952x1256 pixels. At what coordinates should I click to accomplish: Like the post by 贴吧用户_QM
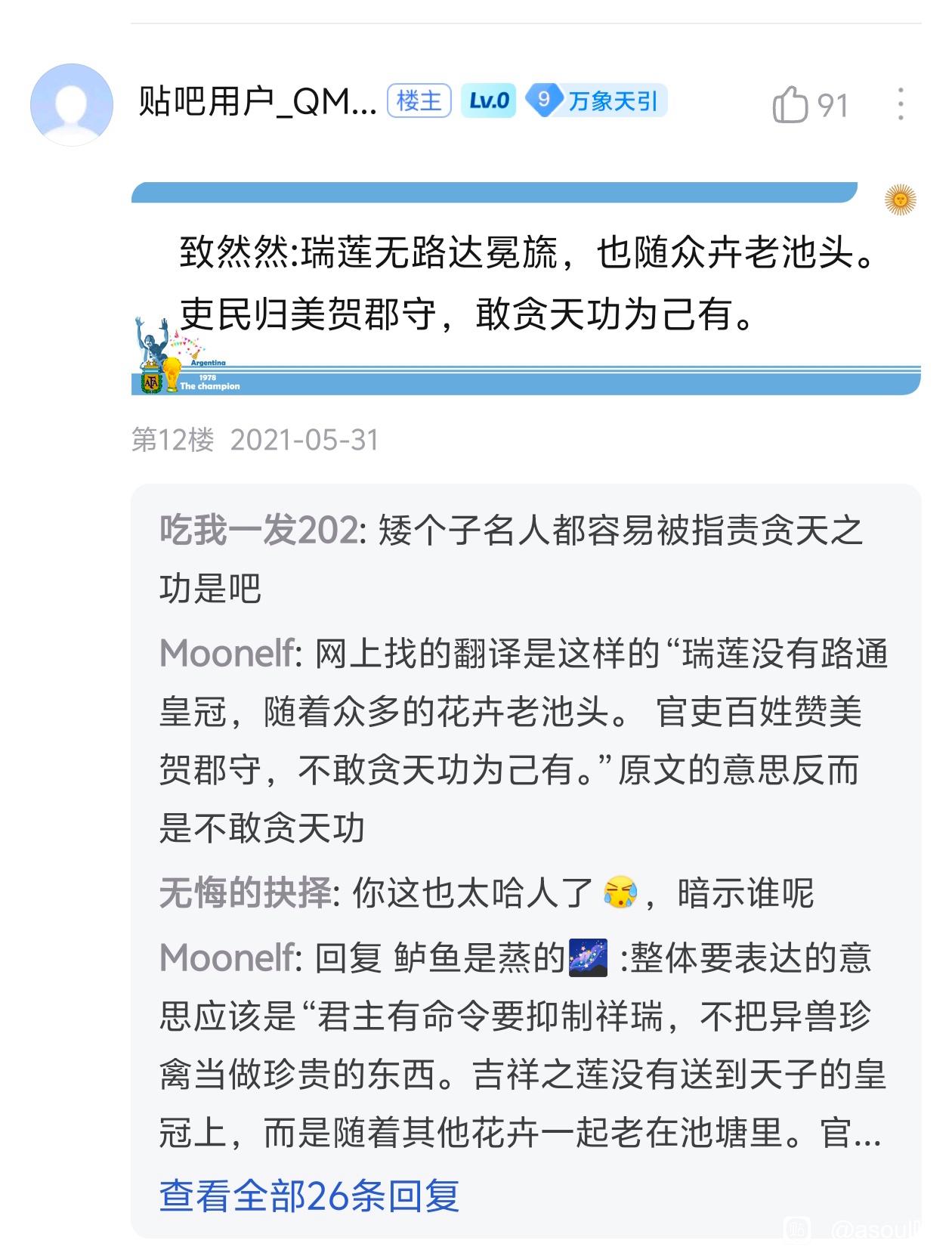pyautogui.click(x=791, y=104)
